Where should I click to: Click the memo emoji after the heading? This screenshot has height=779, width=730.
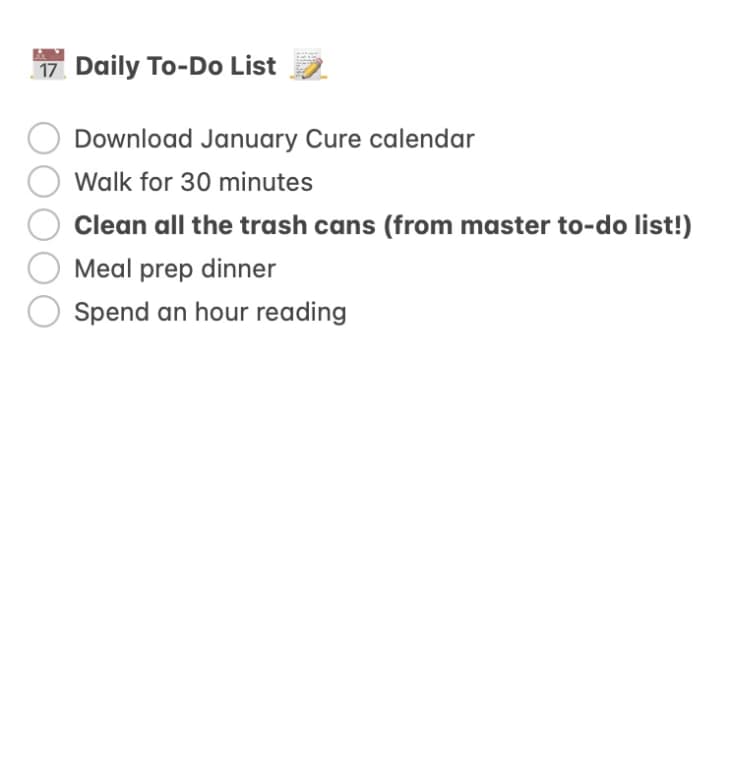click(x=310, y=65)
